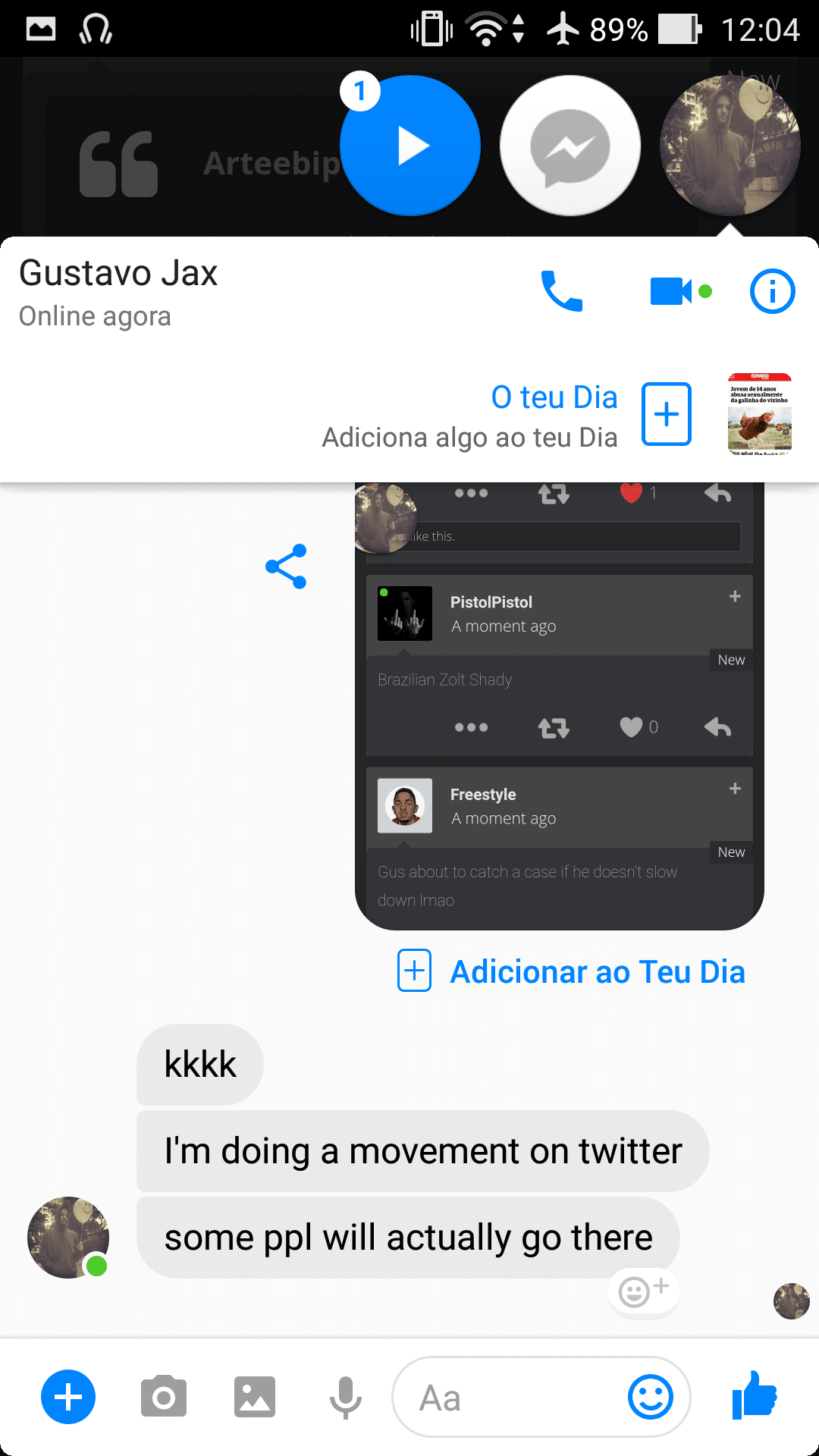Open conversation info for Gustavo Jax

(x=772, y=291)
